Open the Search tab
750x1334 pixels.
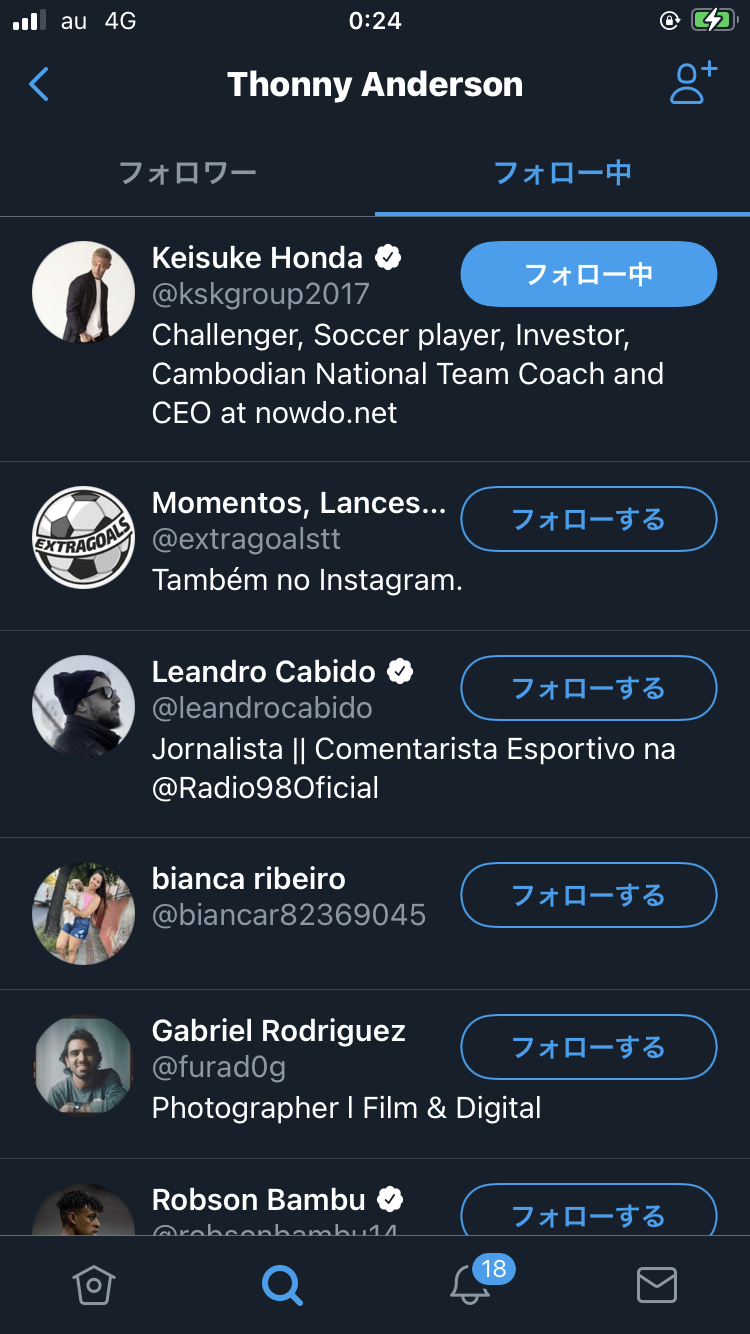(x=282, y=1285)
